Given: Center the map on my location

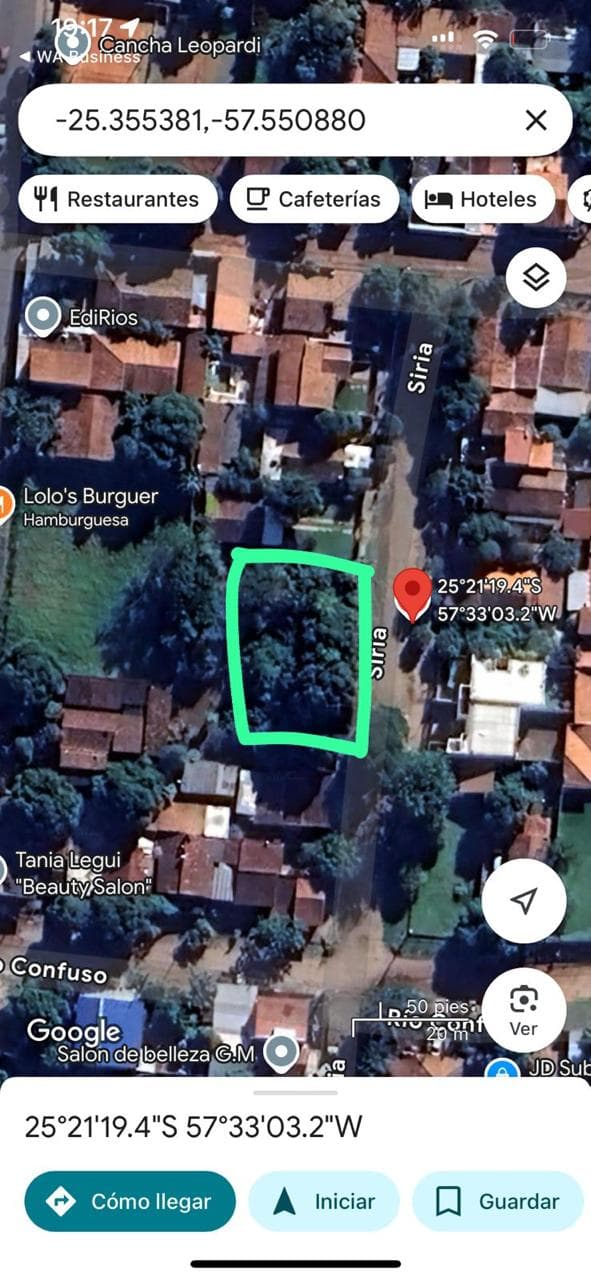Looking at the screenshot, I should point(524,901).
